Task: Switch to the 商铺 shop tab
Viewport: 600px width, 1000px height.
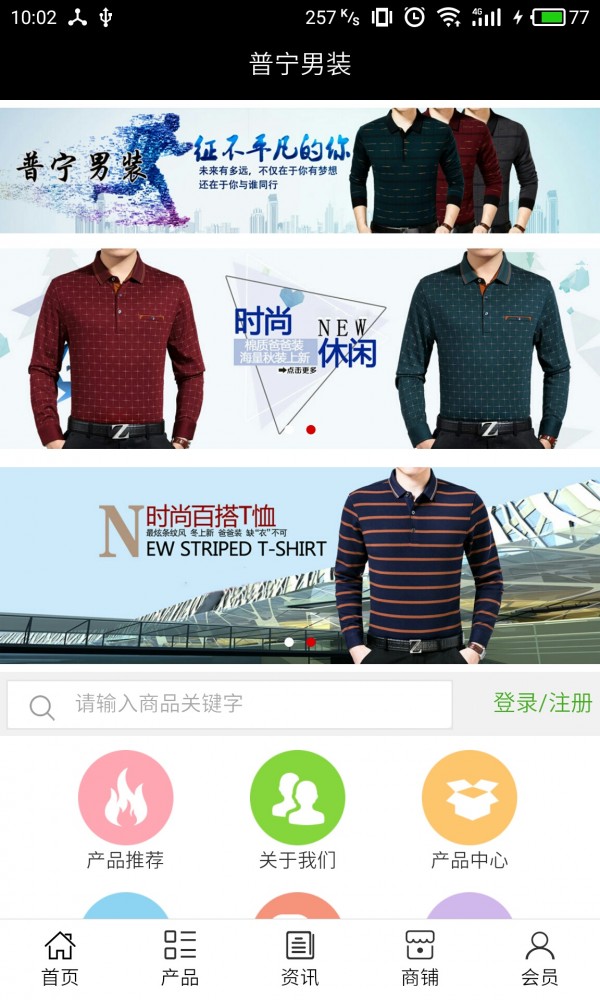Action: [x=420, y=958]
